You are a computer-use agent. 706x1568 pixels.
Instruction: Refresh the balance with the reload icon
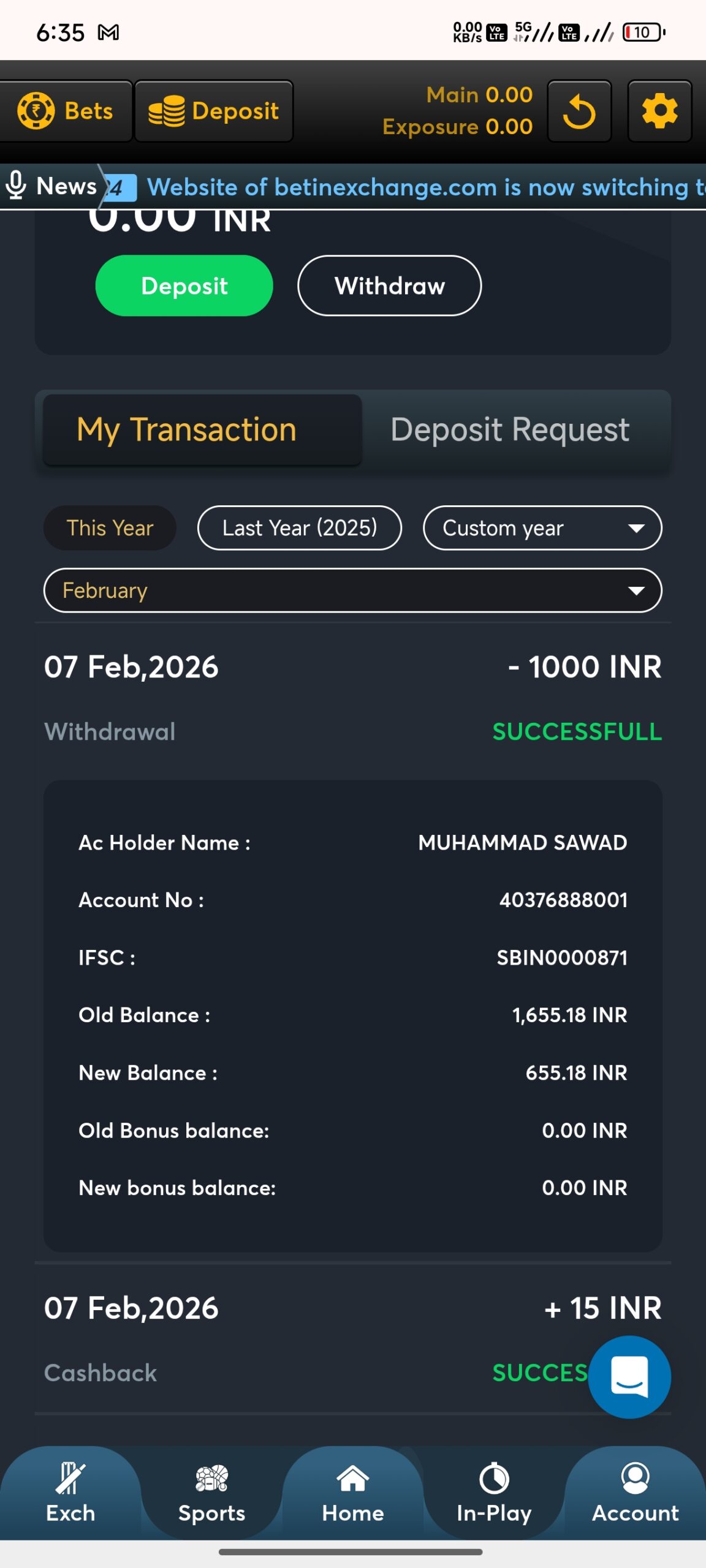[x=579, y=111]
